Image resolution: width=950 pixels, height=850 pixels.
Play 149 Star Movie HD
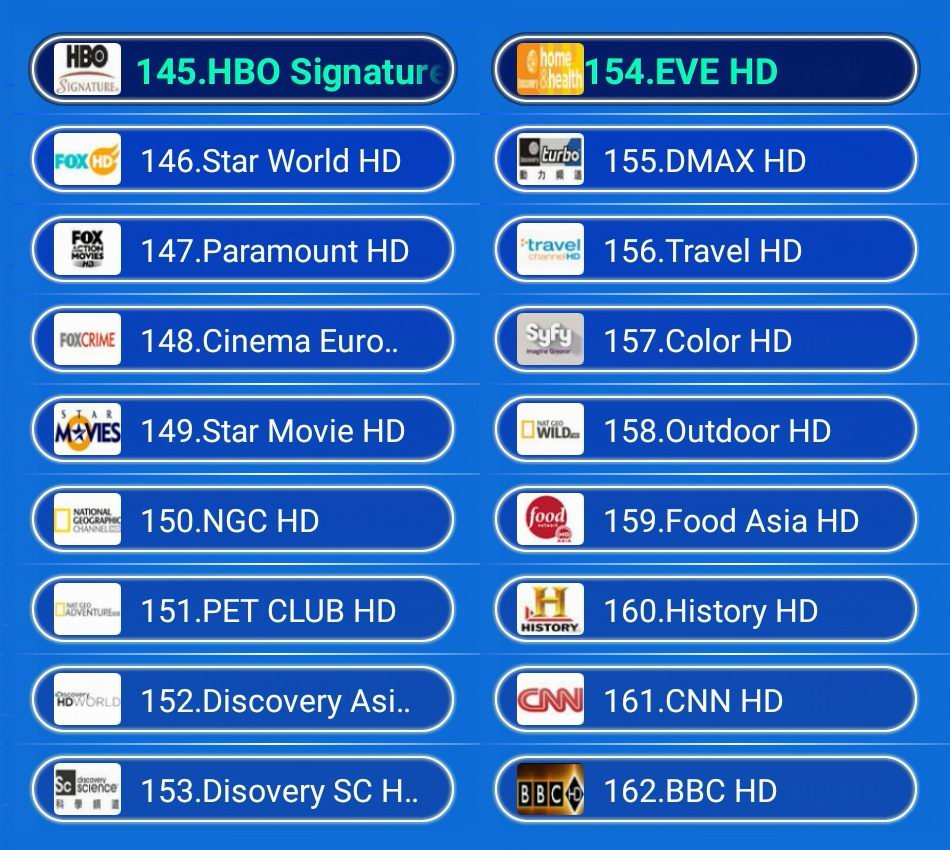pos(242,430)
